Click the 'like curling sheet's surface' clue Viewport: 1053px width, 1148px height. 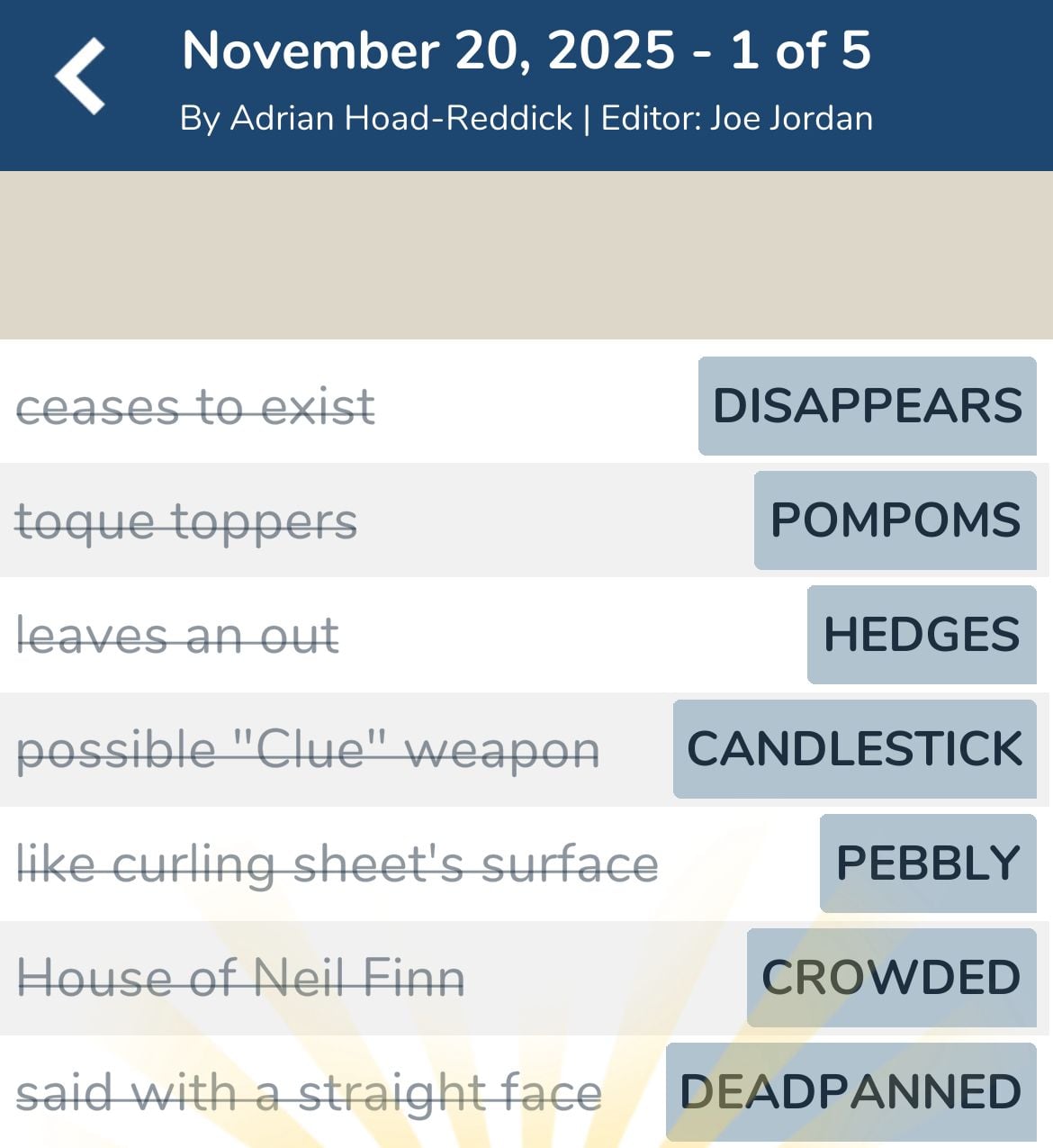tap(338, 862)
